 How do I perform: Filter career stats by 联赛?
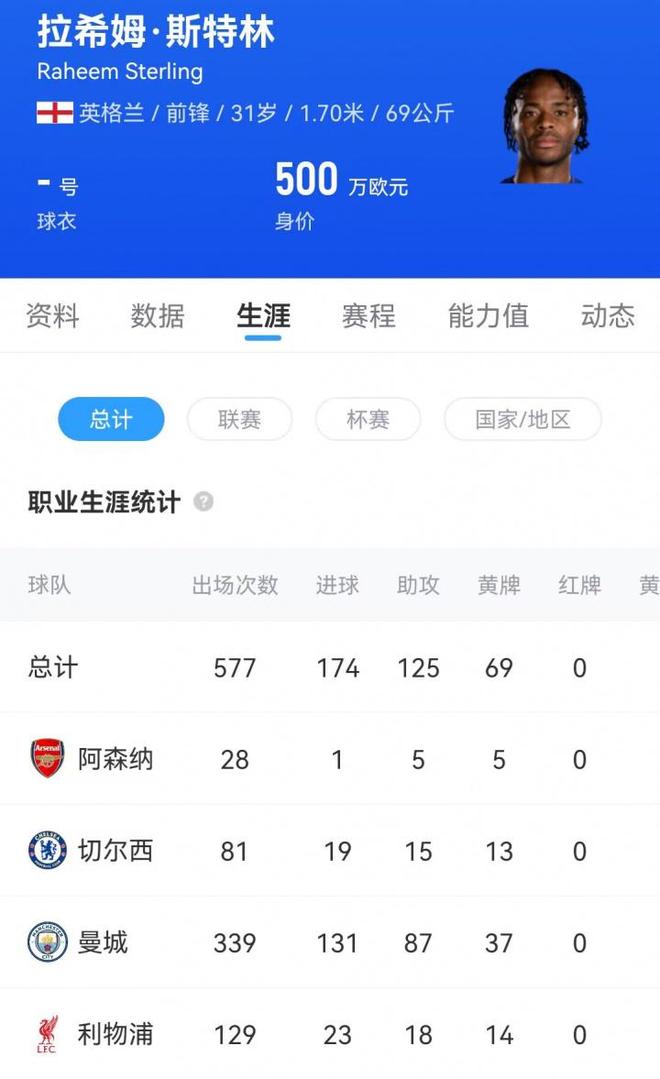(240, 419)
